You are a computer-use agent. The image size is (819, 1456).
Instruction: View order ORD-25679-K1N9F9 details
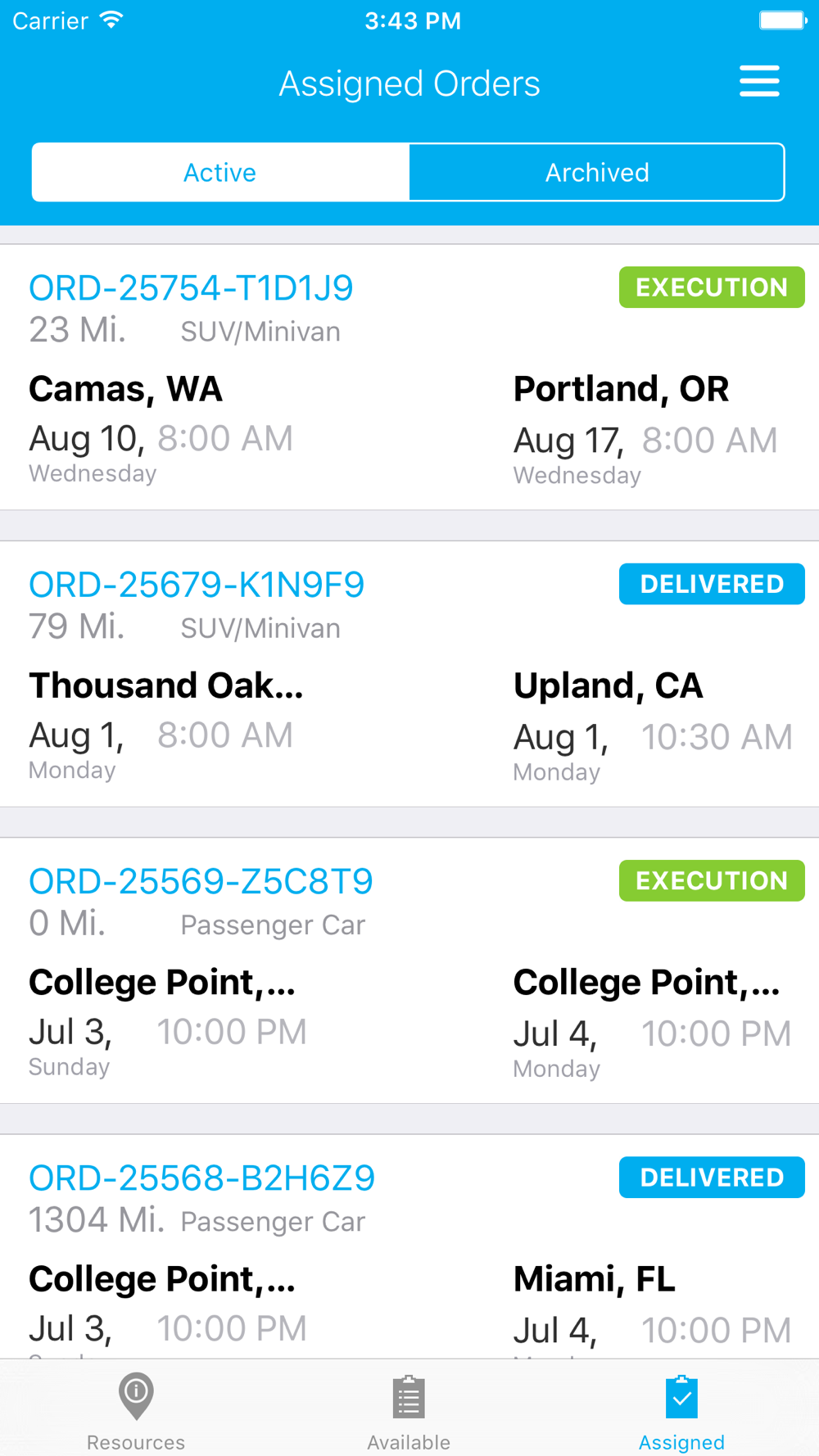pos(409,674)
